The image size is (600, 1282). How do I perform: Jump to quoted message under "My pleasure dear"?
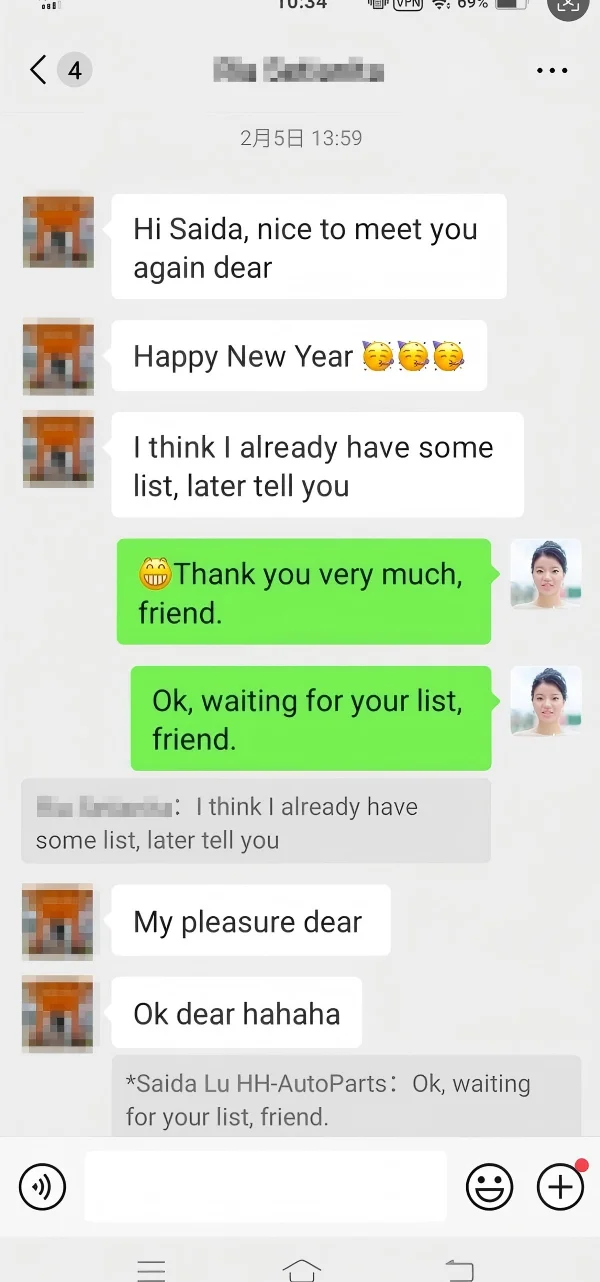[x=256, y=822]
